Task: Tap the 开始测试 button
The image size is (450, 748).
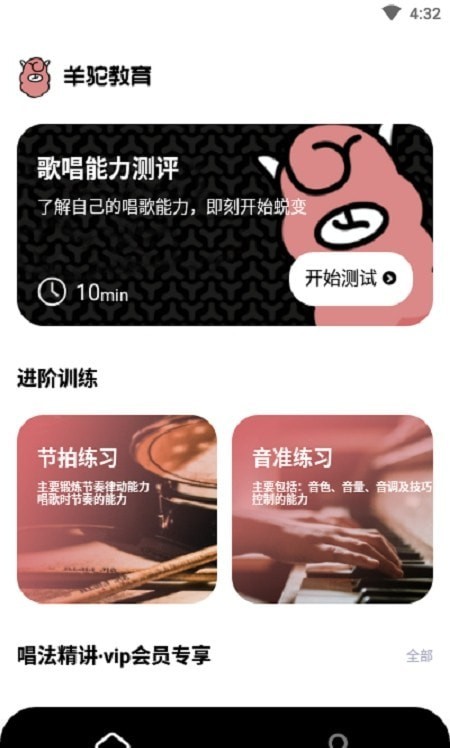Action: (x=351, y=279)
